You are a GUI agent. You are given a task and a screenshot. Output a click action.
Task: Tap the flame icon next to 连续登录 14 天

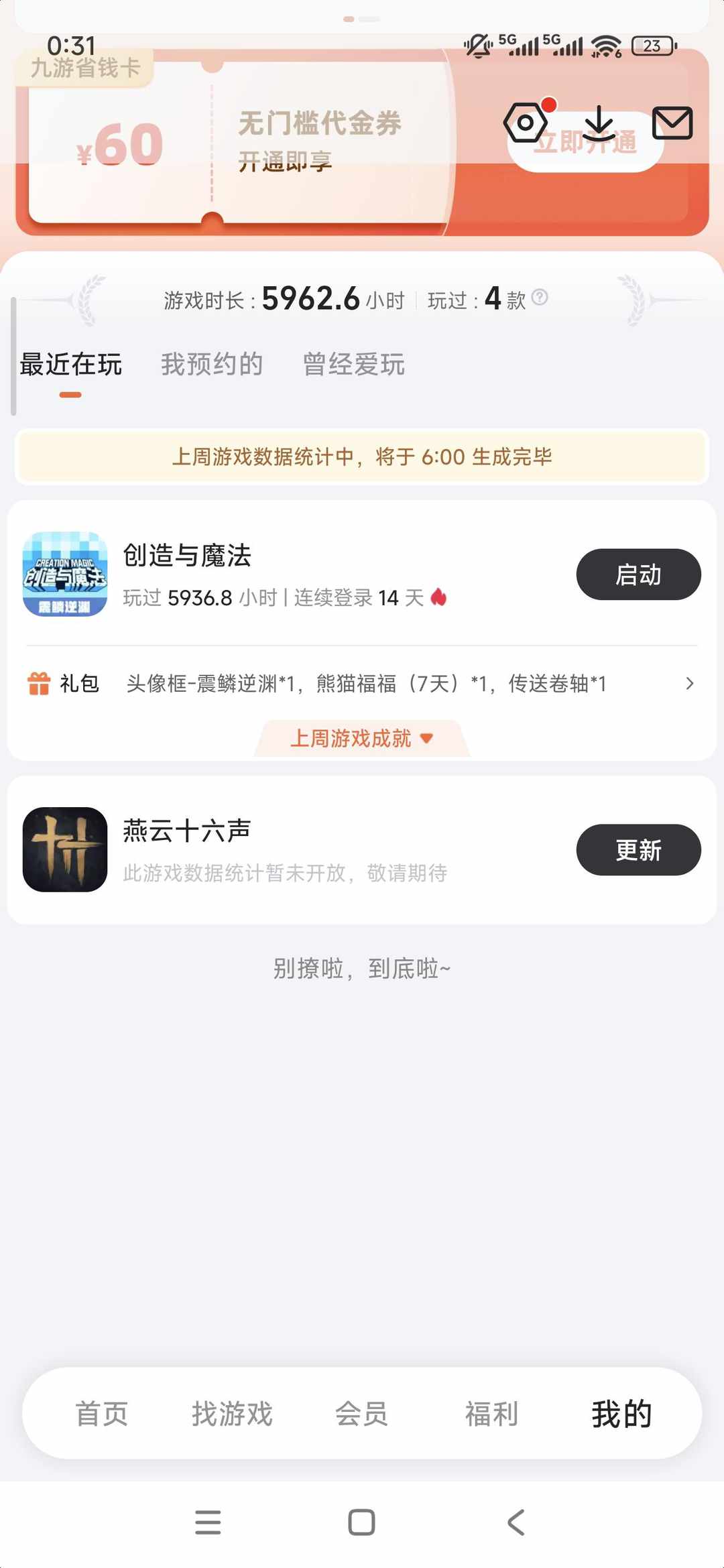(x=437, y=597)
